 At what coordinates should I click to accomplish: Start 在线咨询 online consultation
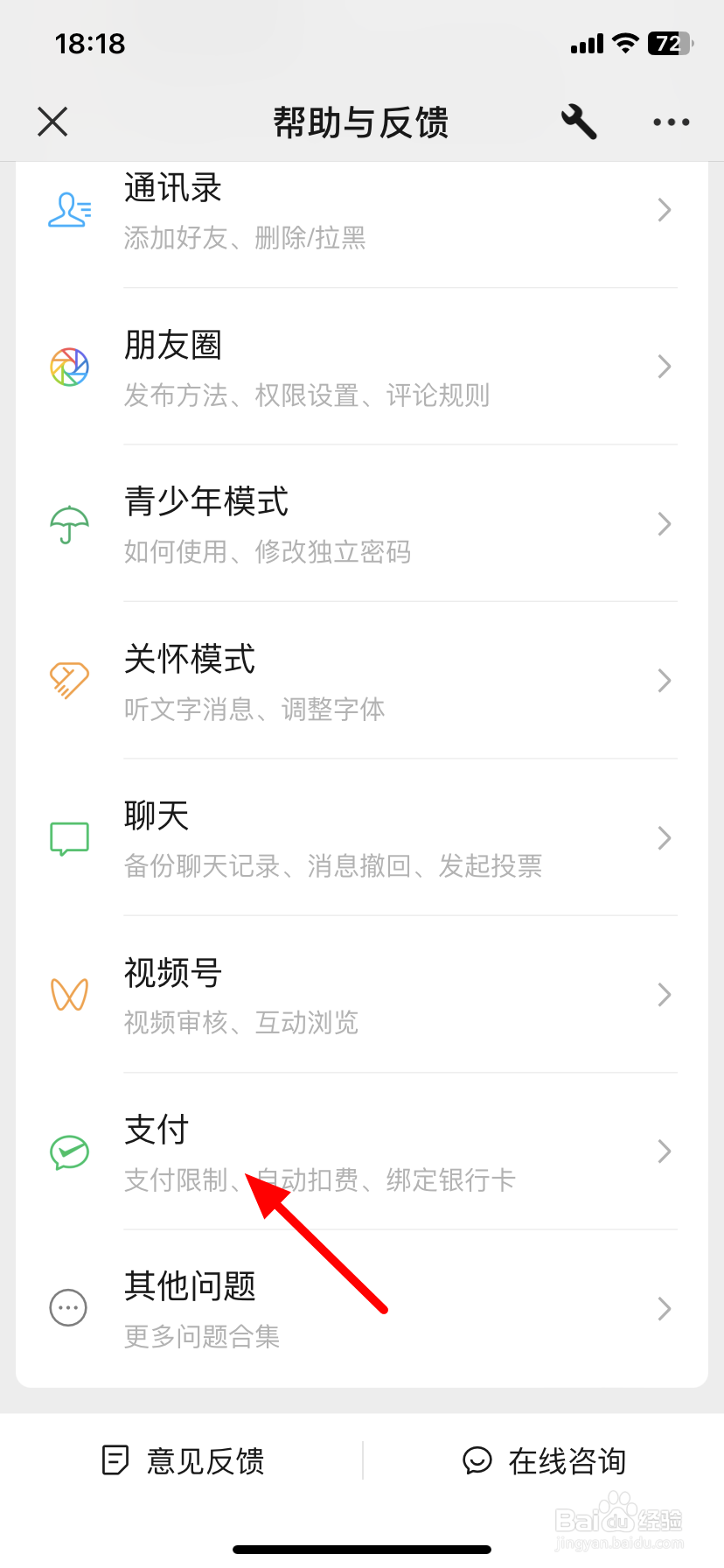[544, 1460]
